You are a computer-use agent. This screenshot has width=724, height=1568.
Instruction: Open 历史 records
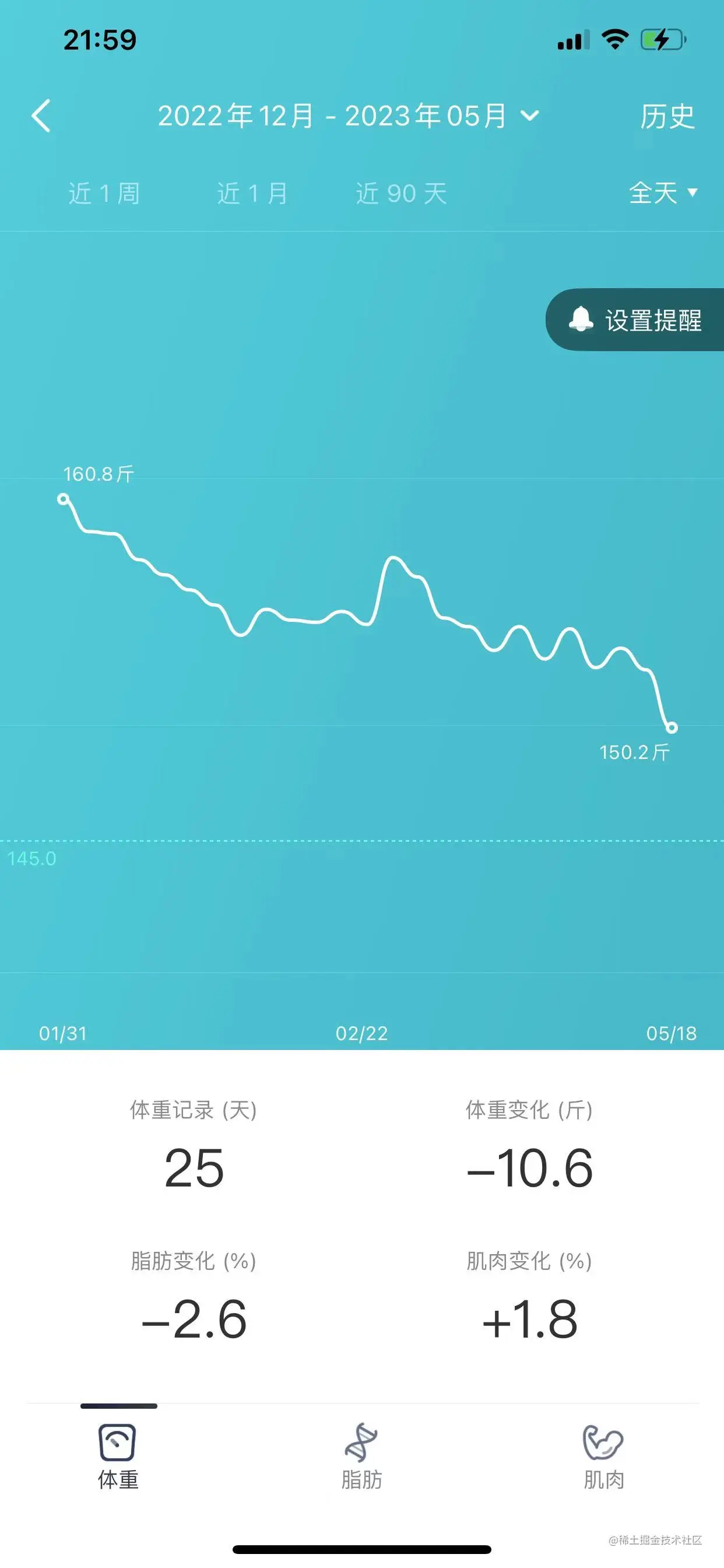coord(667,116)
